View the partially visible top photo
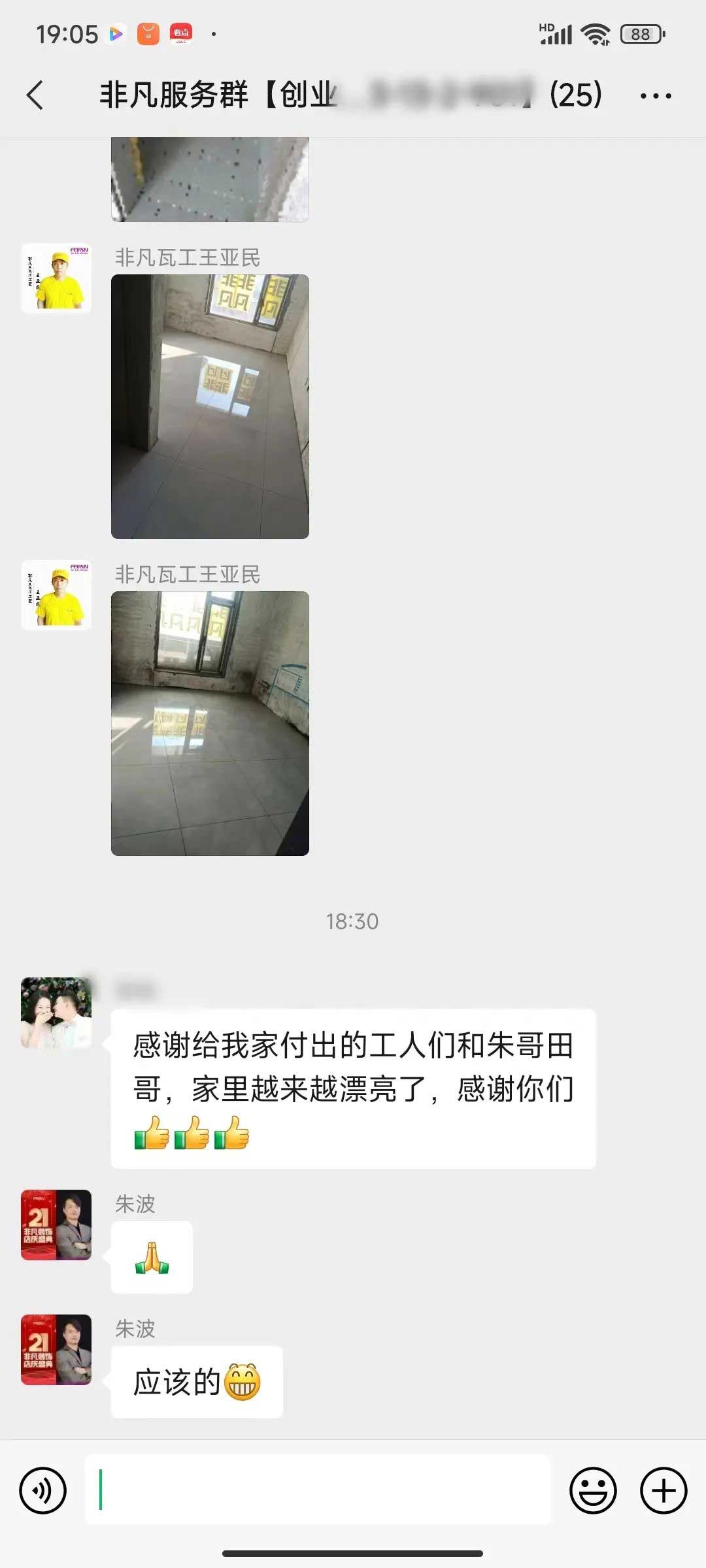 [210, 179]
